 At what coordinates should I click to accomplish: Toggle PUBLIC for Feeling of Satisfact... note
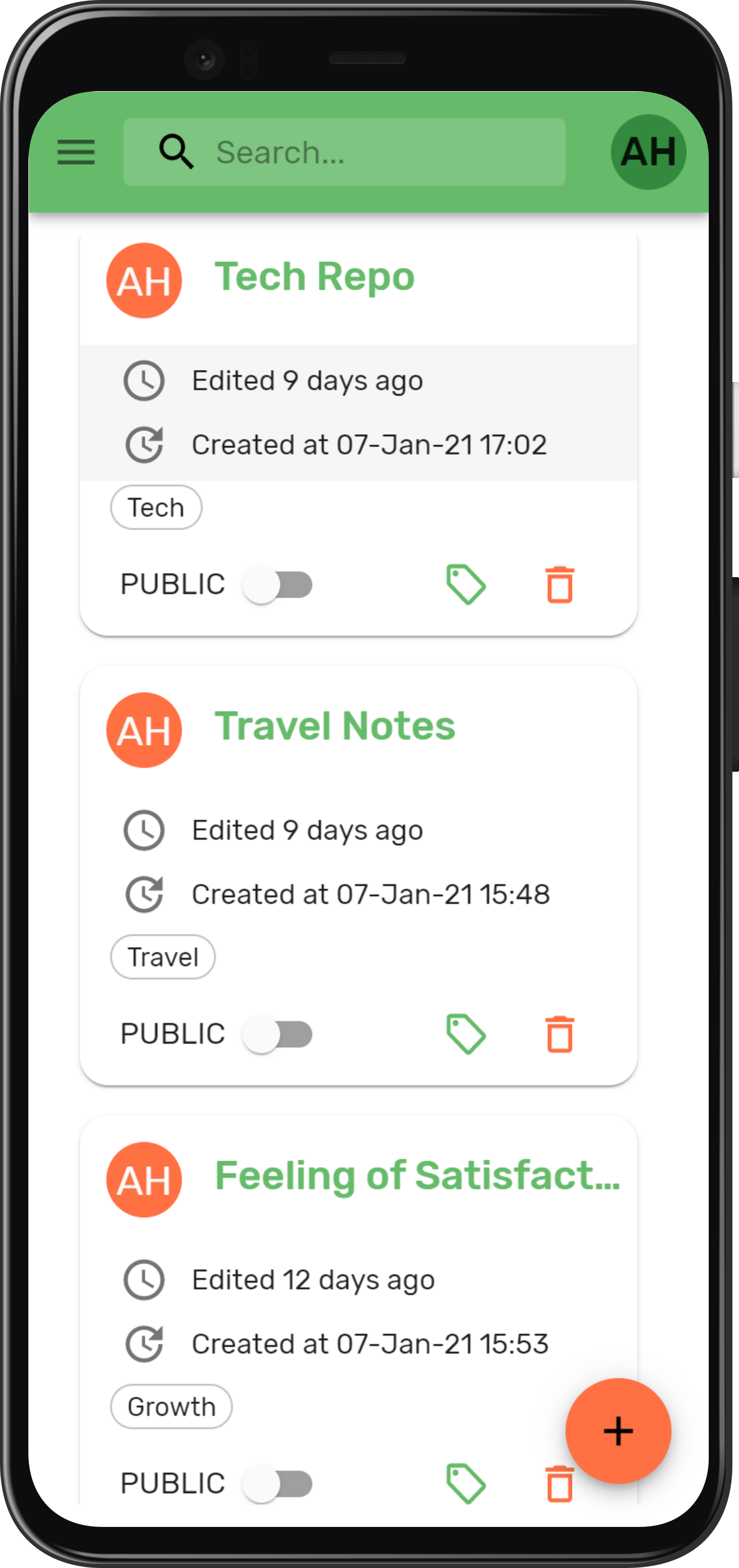pyautogui.click(x=277, y=1484)
